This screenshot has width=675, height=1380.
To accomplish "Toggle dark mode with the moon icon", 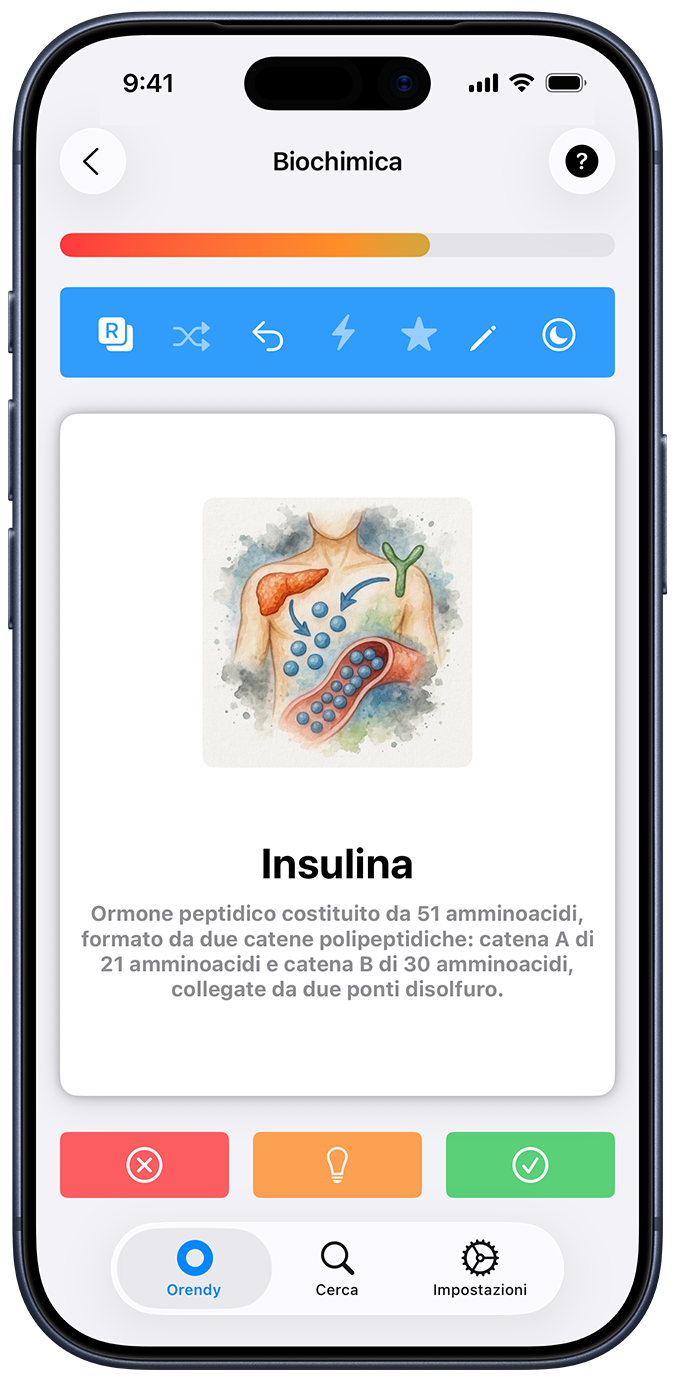I will (x=558, y=335).
